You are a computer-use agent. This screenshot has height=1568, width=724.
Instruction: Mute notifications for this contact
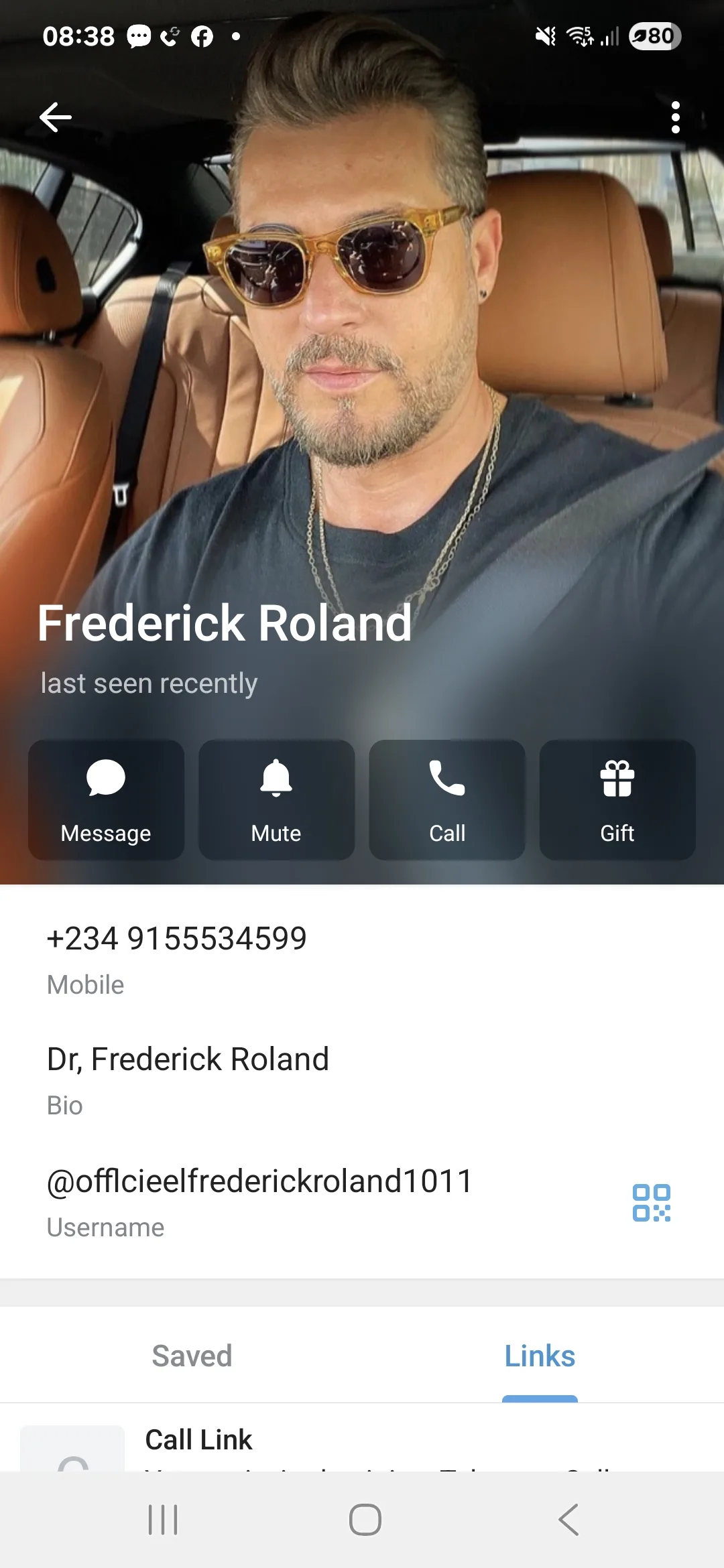click(x=276, y=799)
